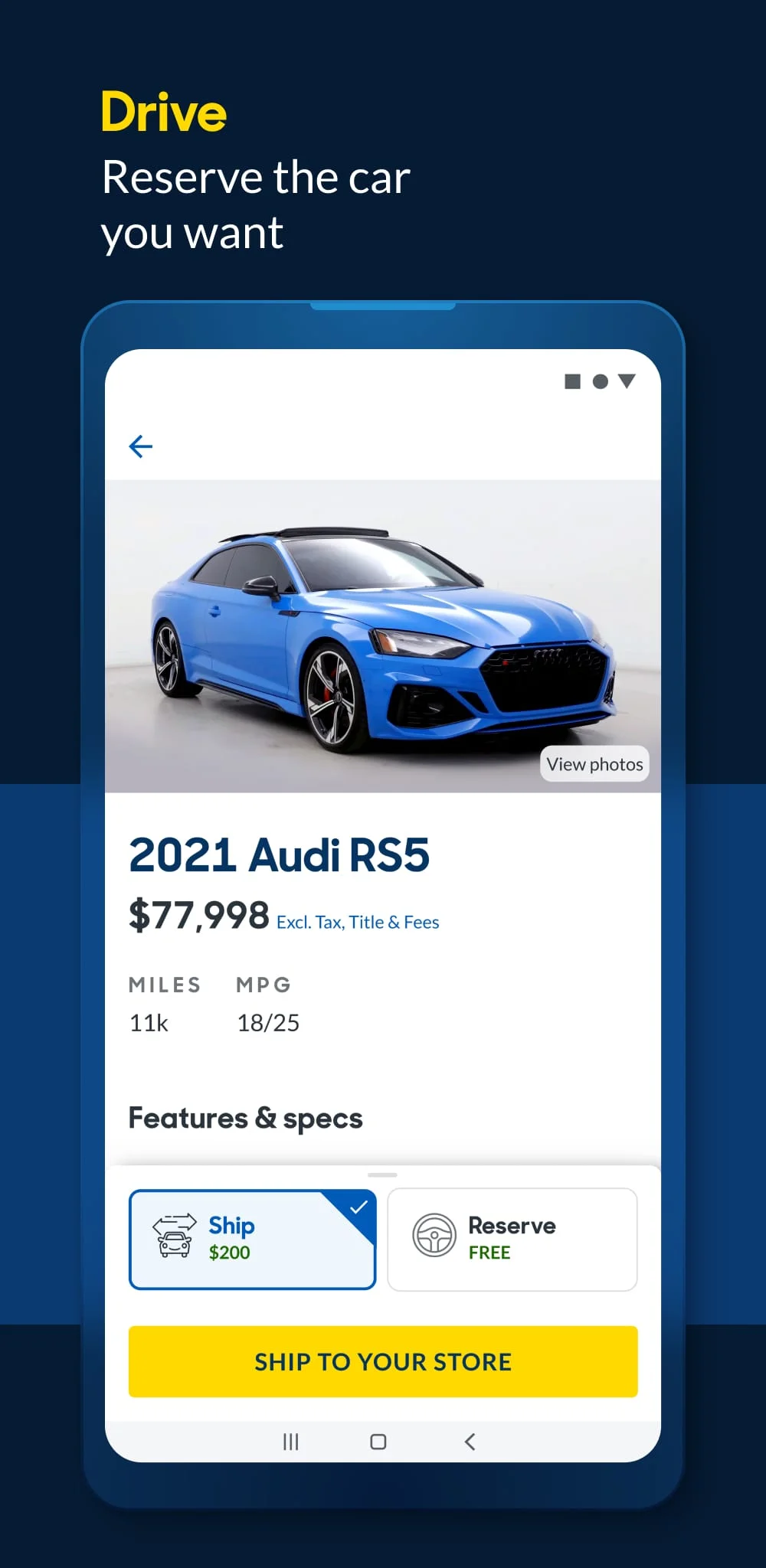Expand the bottom sheet drag handle
The width and height of the screenshot is (766, 1568).
pyautogui.click(x=381, y=1173)
